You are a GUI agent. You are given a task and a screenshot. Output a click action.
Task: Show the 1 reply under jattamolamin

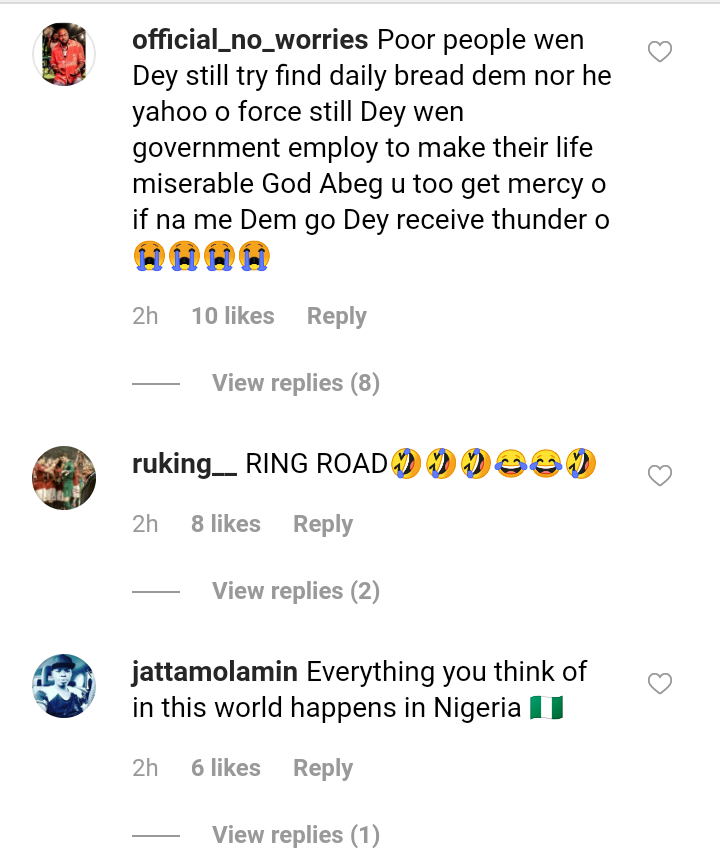pyautogui.click(x=295, y=835)
